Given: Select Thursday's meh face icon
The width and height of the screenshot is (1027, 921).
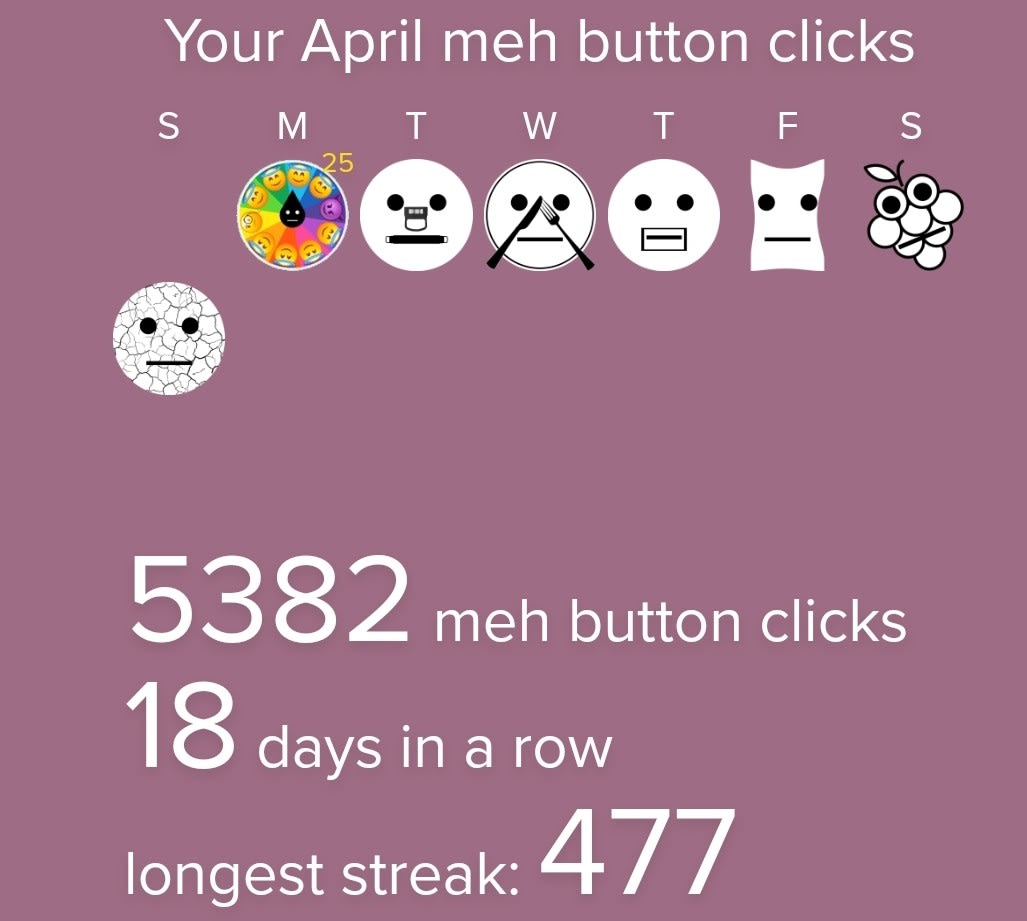Looking at the screenshot, I should 664,215.
